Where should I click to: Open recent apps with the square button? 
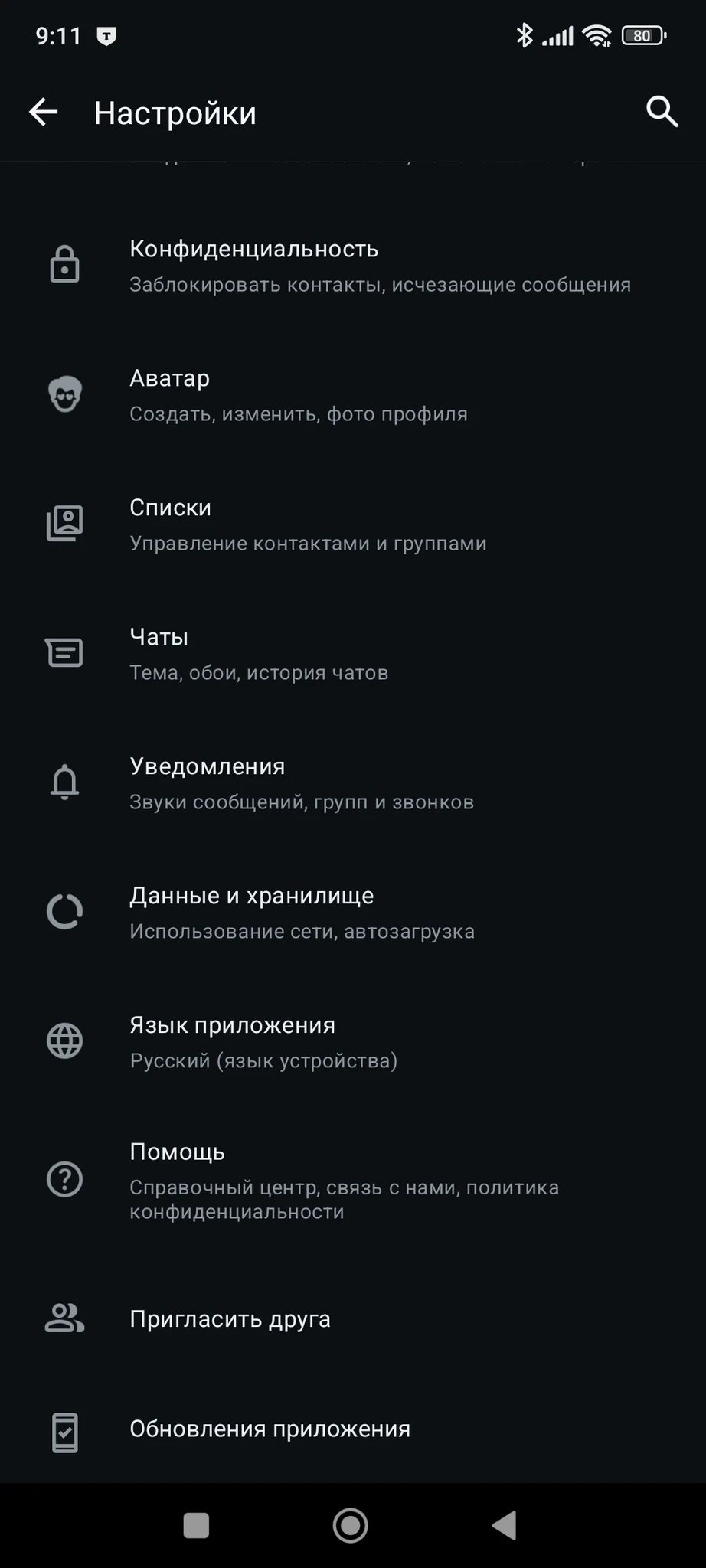click(x=197, y=1525)
